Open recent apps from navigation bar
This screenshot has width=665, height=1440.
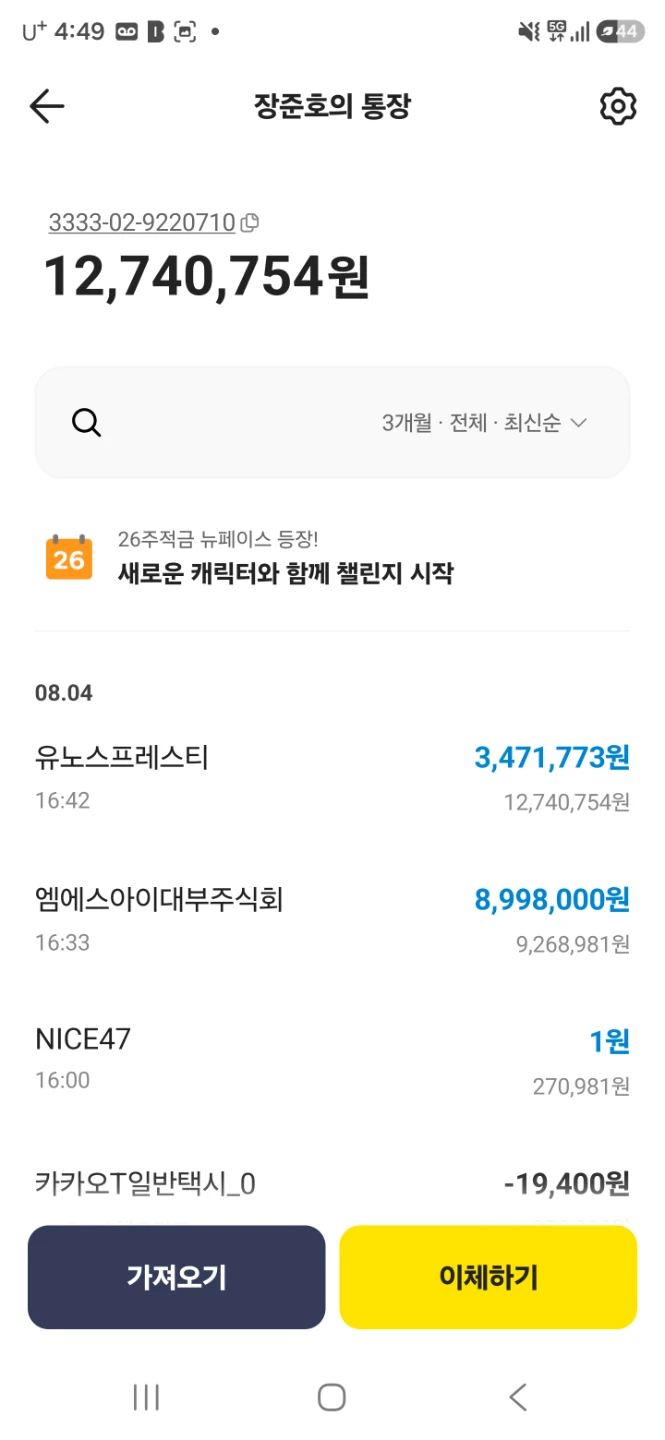point(146,1397)
